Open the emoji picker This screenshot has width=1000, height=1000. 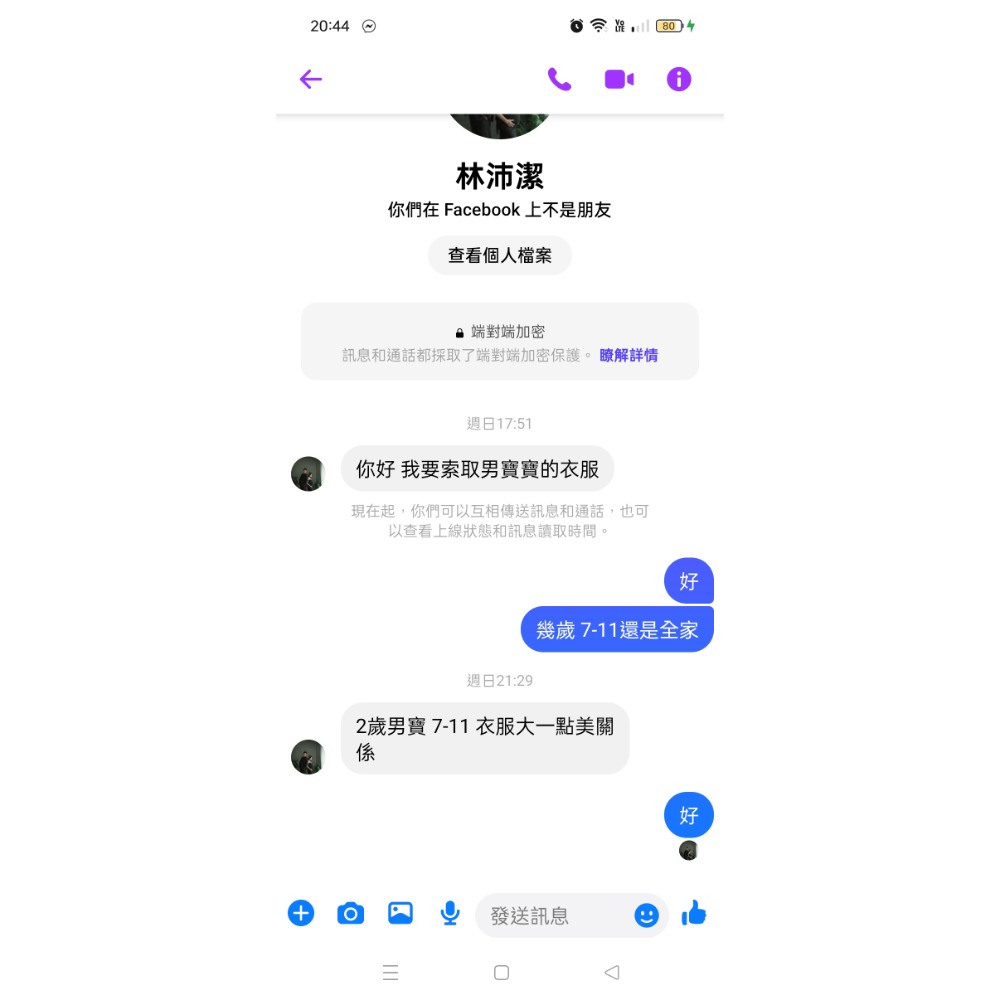coord(647,915)
